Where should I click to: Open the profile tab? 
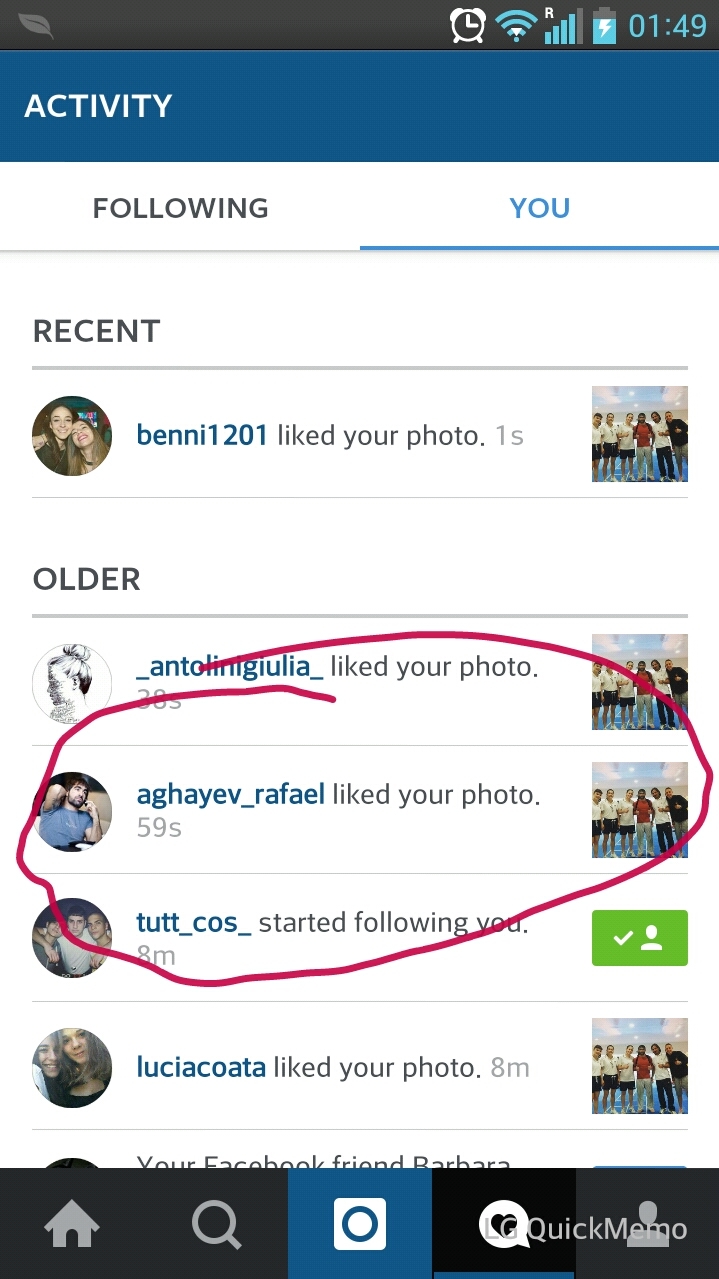point(647,1224)
